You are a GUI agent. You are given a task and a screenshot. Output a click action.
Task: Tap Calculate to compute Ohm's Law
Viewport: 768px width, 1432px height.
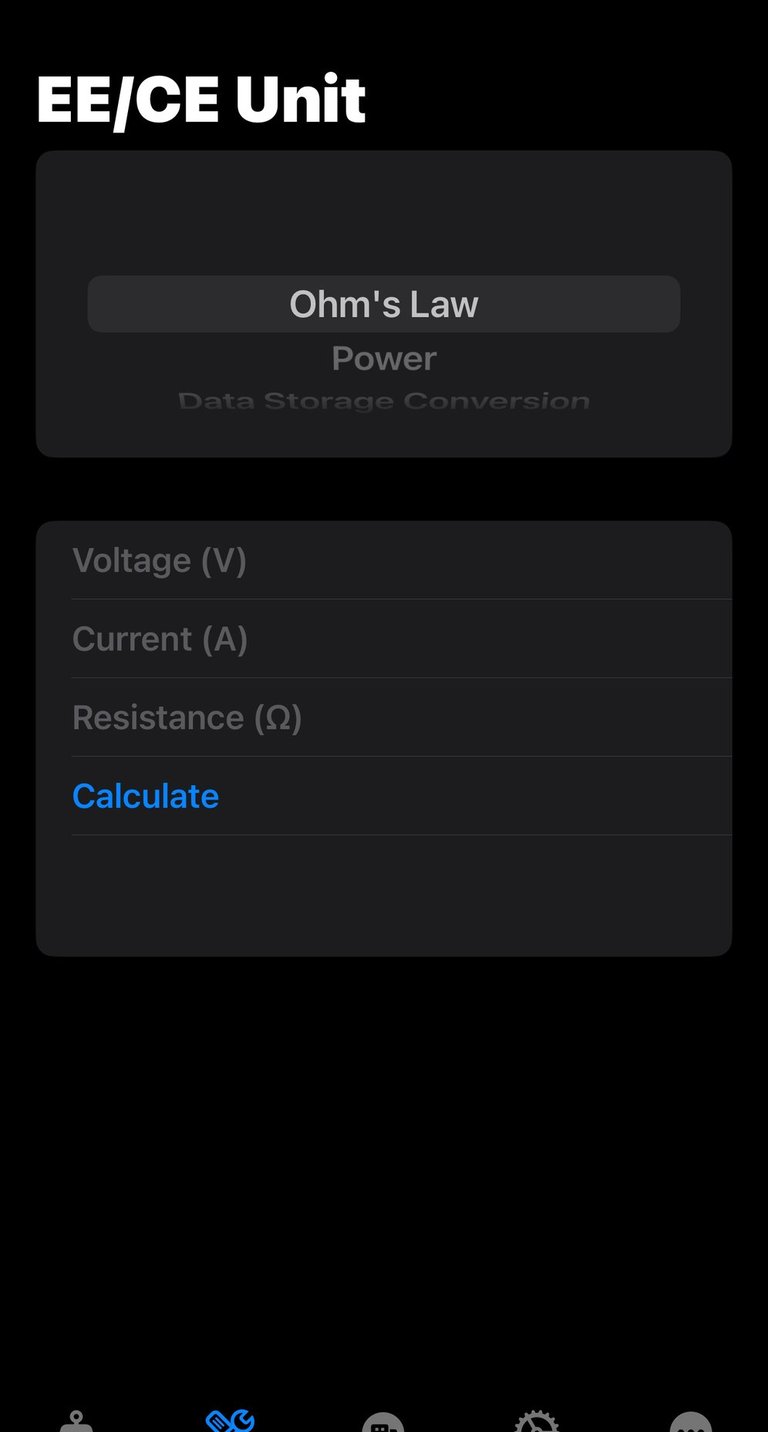click(x=146, y=796)
